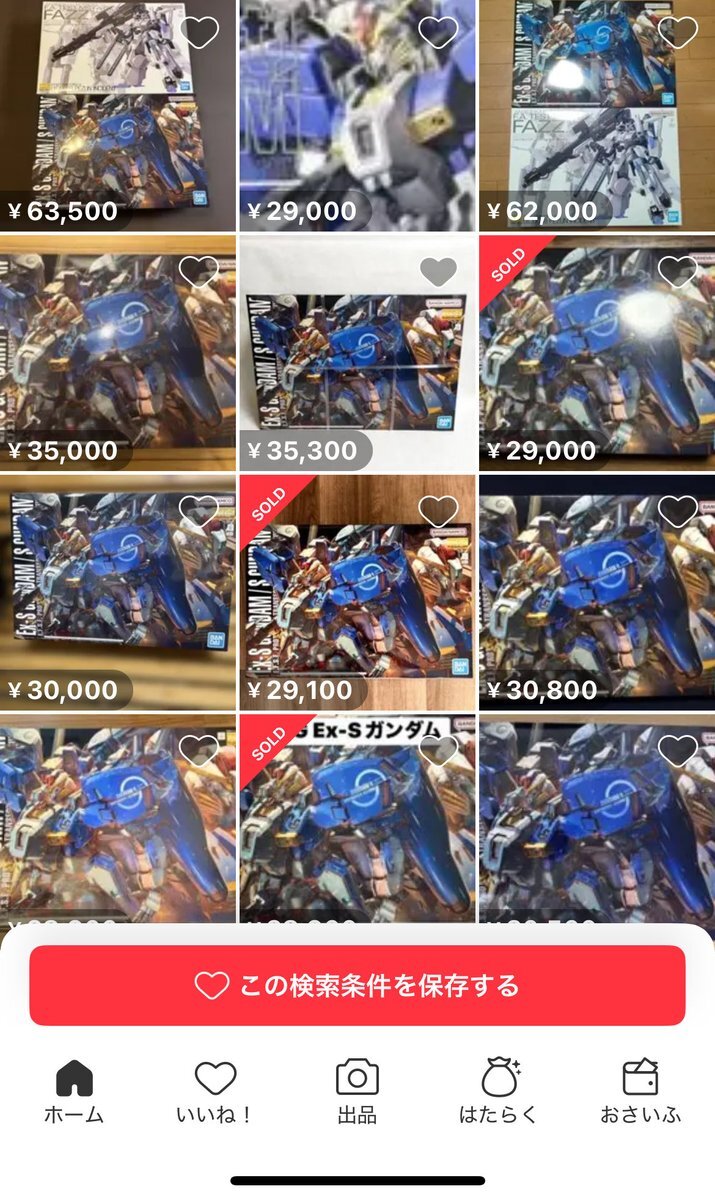This screenshot has height=1200, width=715.
Task: Like the ¥62,000 listing
Action: [x=678, y=33]
